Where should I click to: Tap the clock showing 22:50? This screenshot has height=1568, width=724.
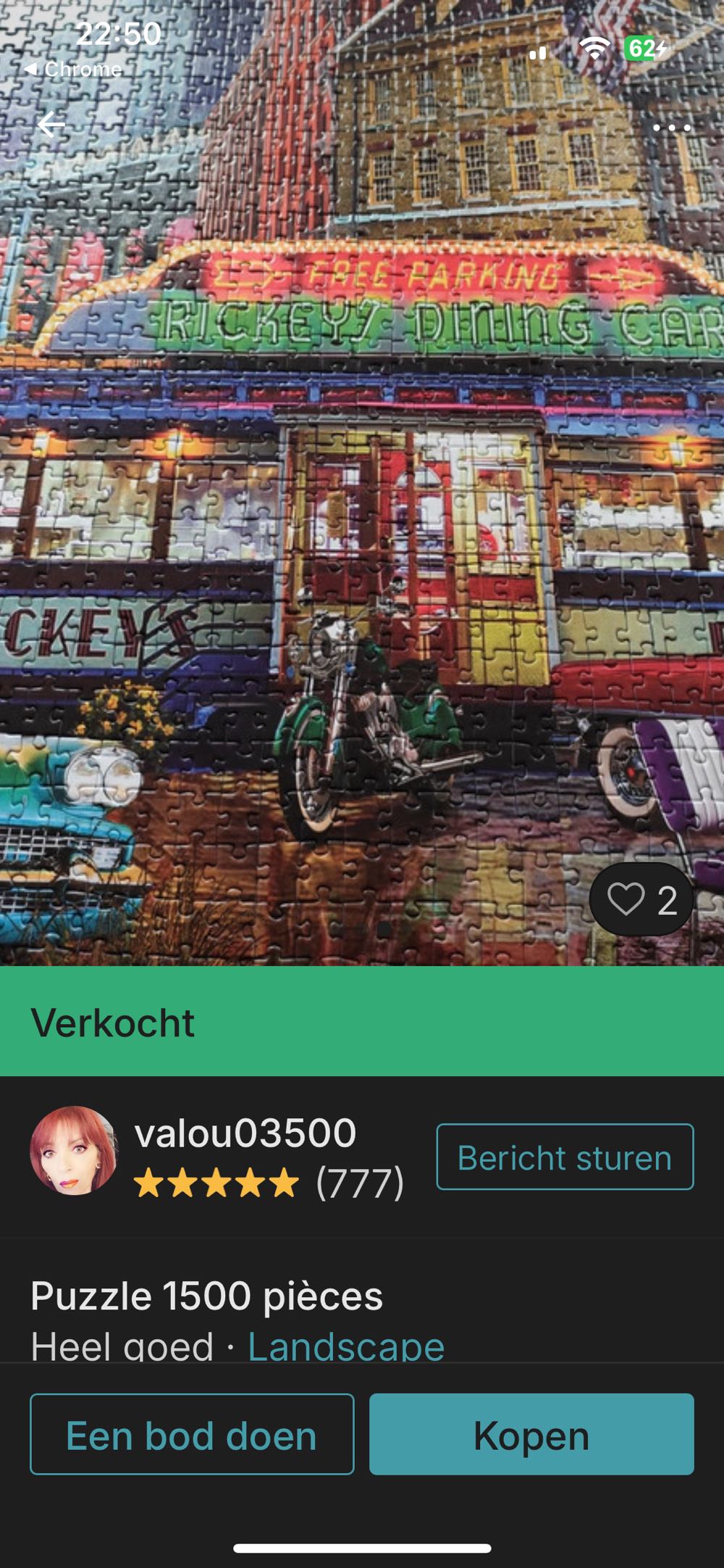click(118, 33)
